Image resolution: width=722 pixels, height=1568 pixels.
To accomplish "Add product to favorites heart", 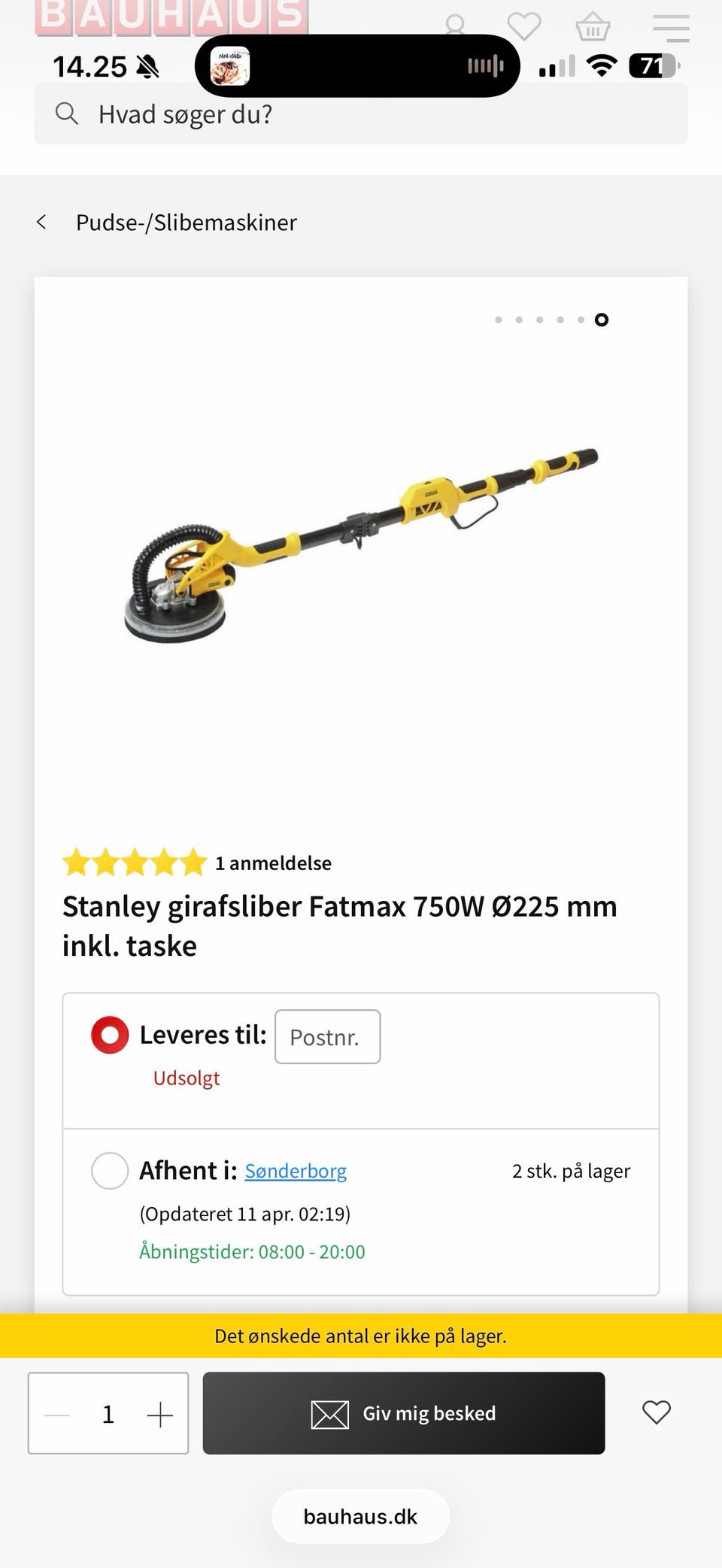I will 656,1412.
